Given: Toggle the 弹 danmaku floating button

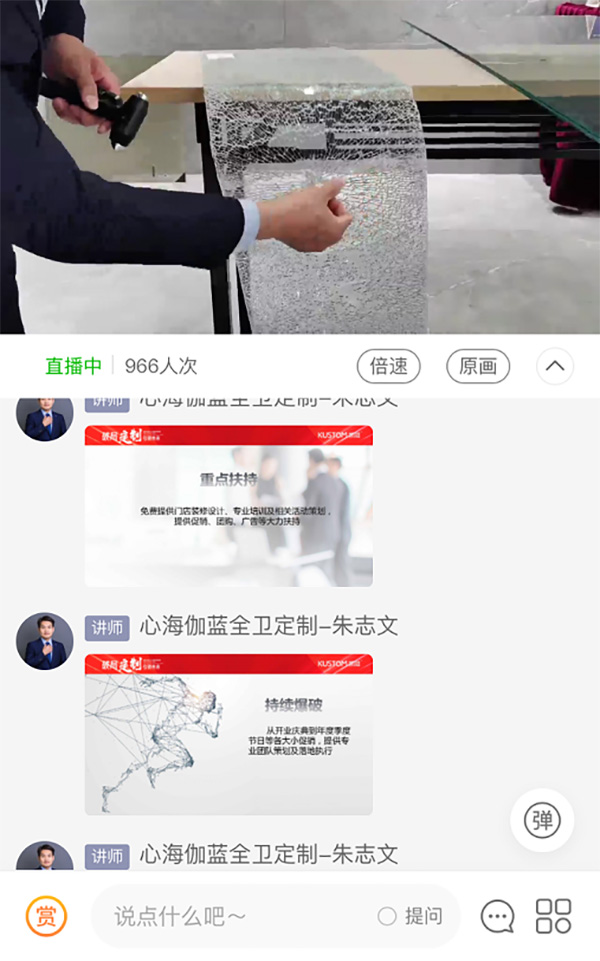Looking at the screenshot, I should coord(542,820).
